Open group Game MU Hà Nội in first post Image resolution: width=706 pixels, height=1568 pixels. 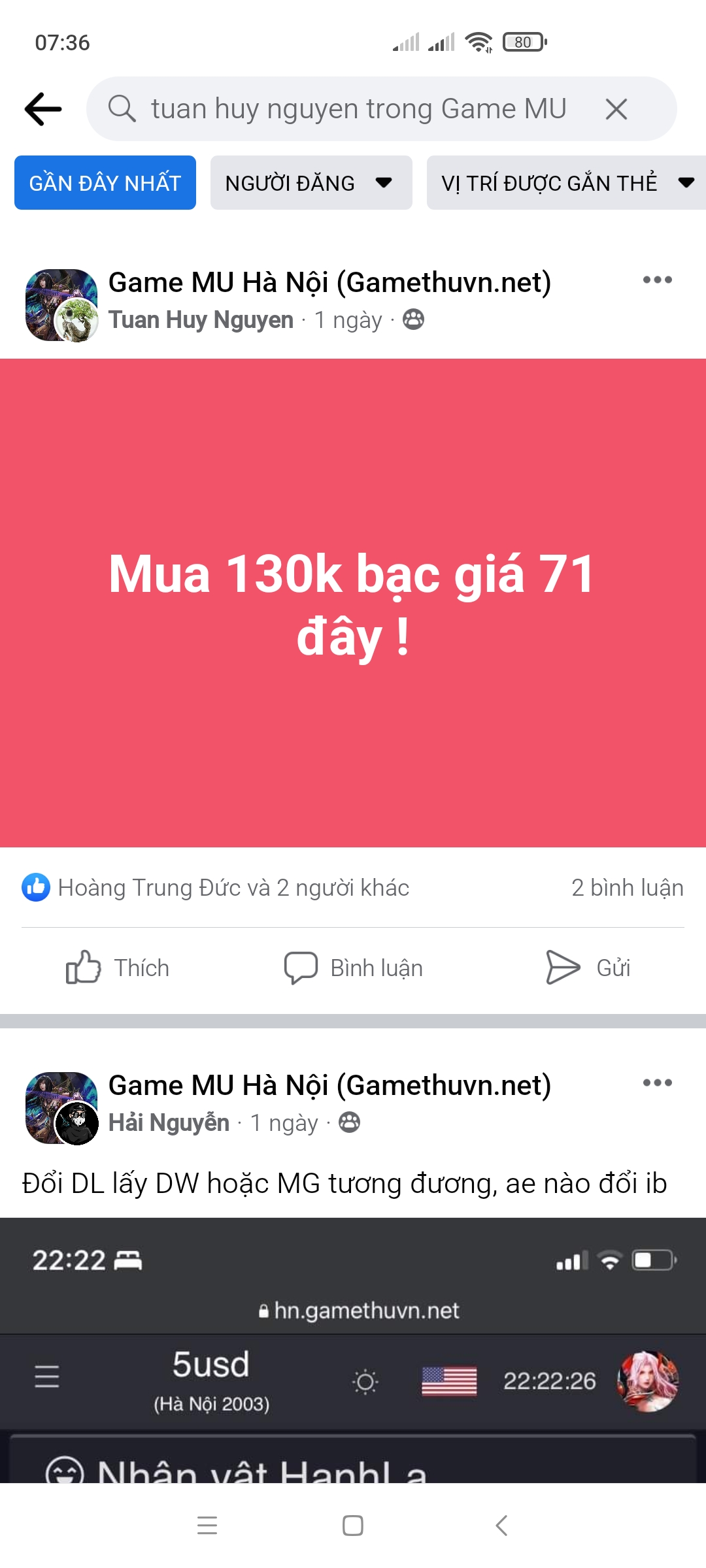click(x=329, y=283)
